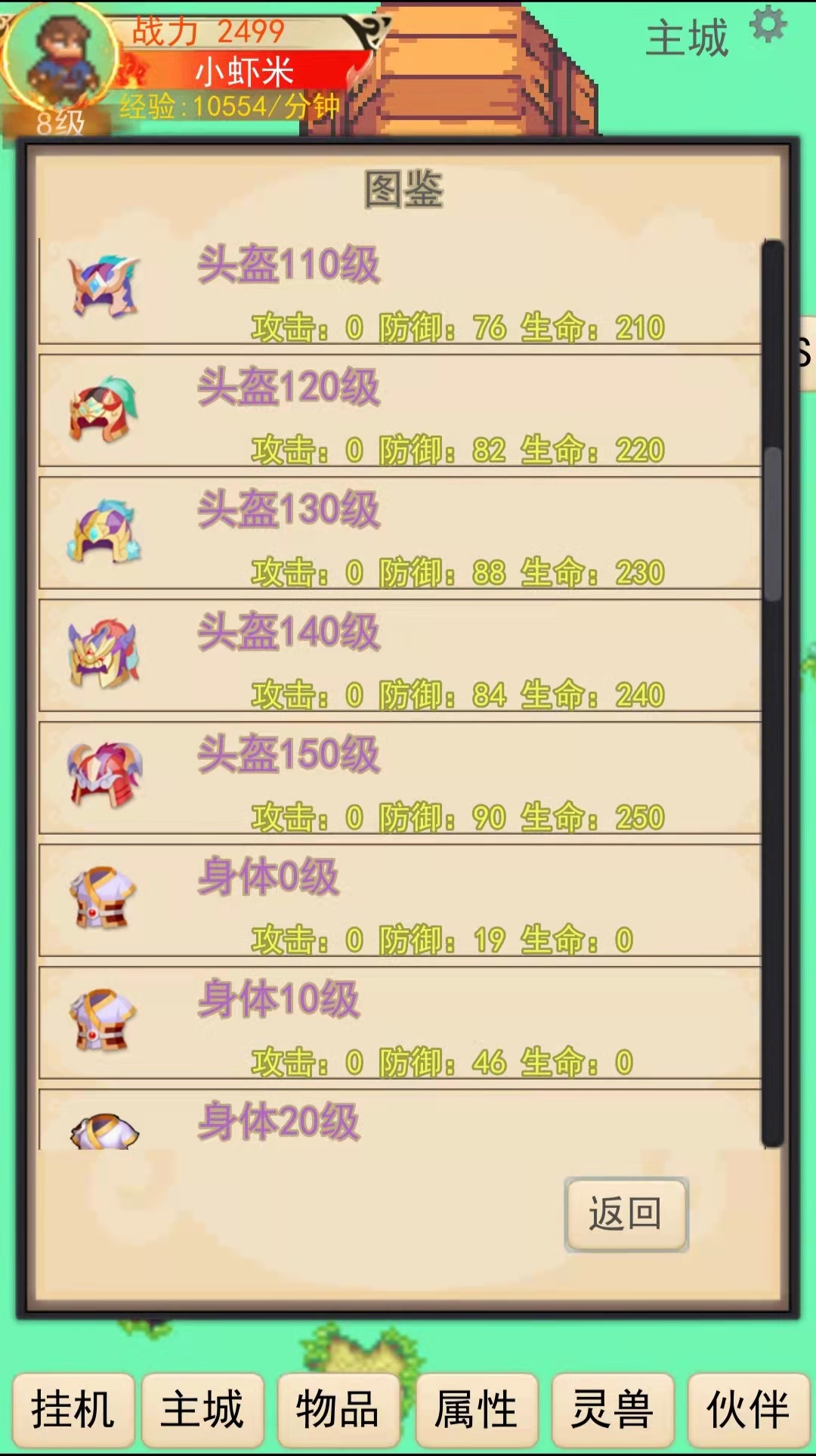Screen dimensions: 816x1456
Task: Click the 战力 2499 power display
Action: click(208, 30)
